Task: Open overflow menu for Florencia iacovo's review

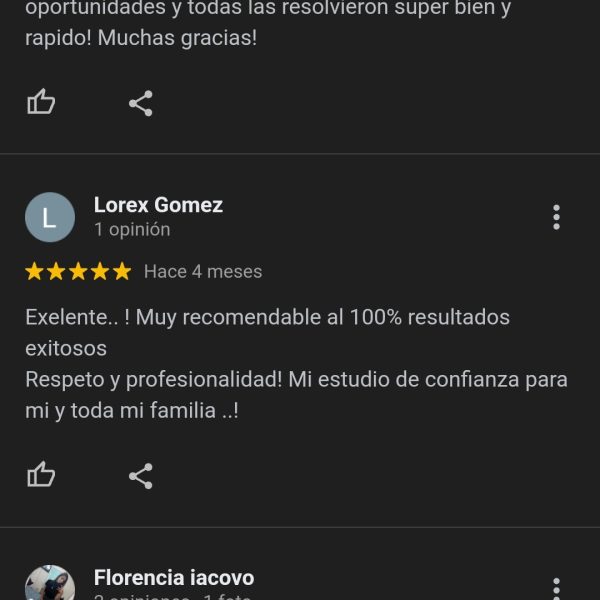Action: pyautogui.click(x=556, y=588)
